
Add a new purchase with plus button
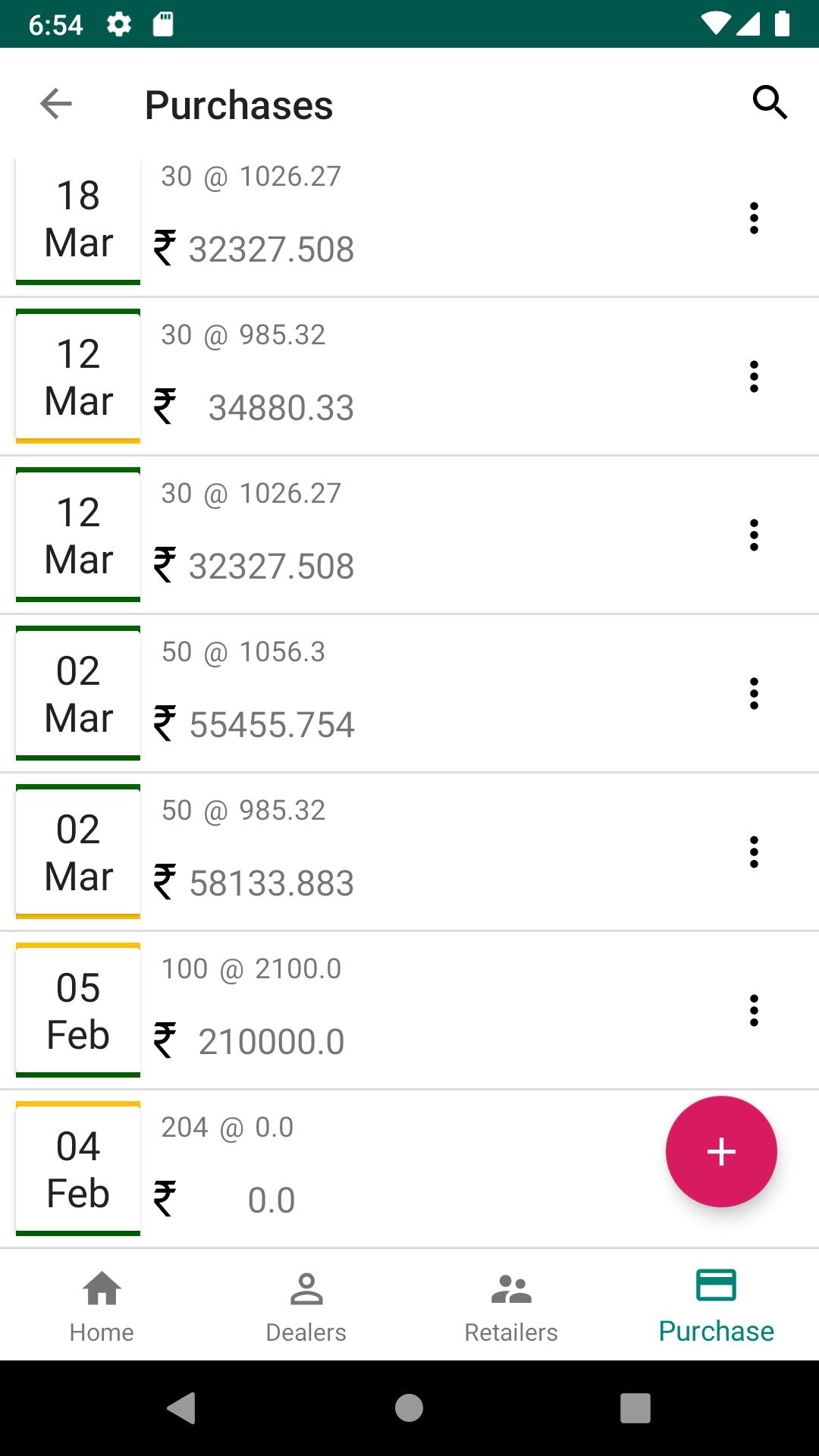click(x=721, y=1151)
